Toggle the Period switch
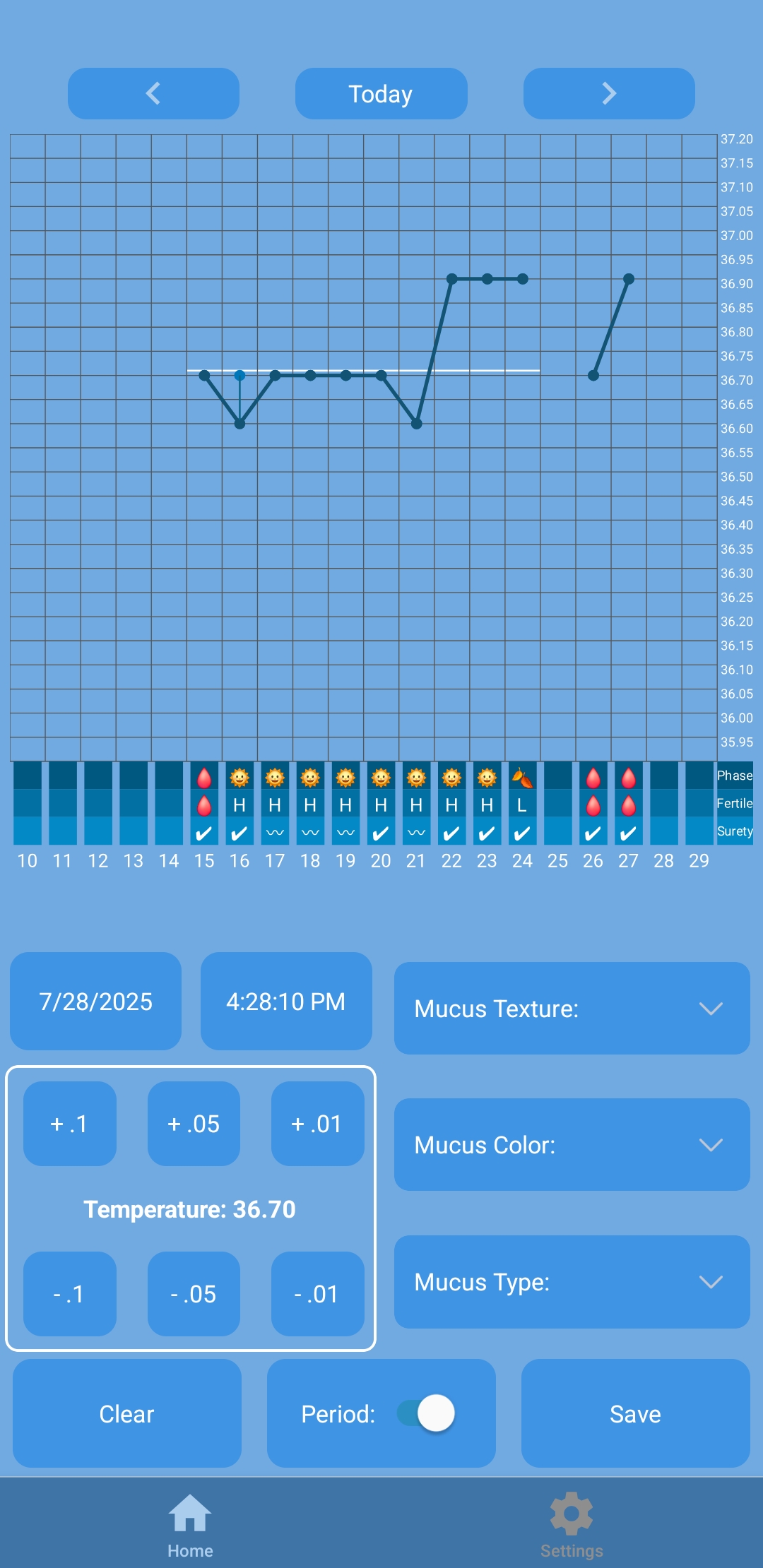This screenshot has height=1568, width=763. [x=427, y=1413]
